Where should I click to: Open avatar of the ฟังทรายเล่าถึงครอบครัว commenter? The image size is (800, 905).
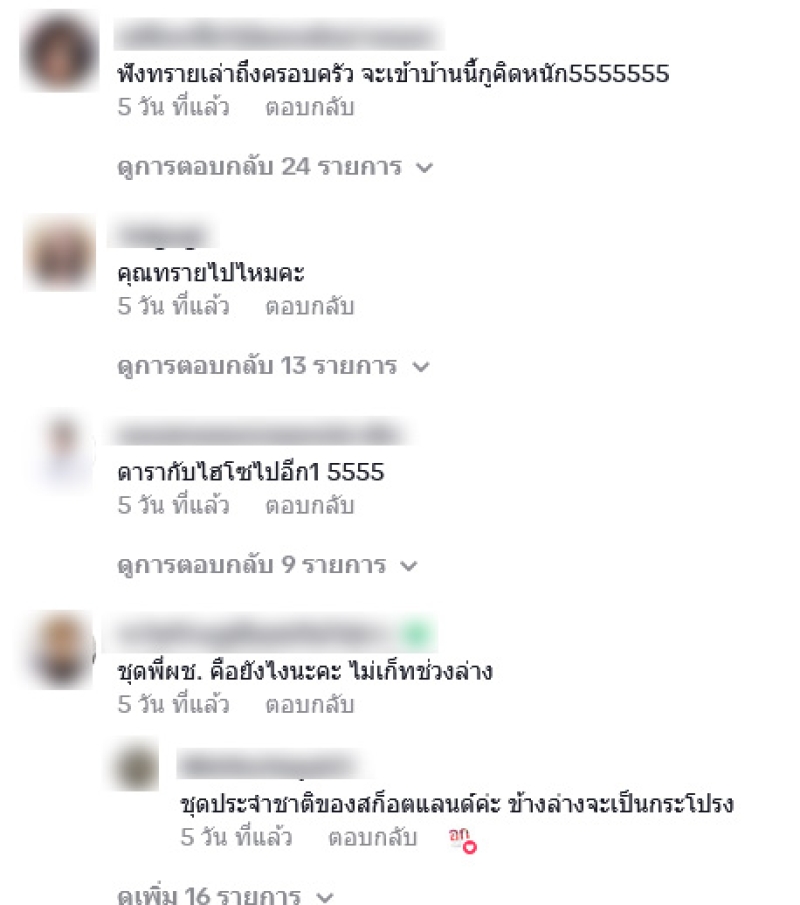click(x=59, y=50)
